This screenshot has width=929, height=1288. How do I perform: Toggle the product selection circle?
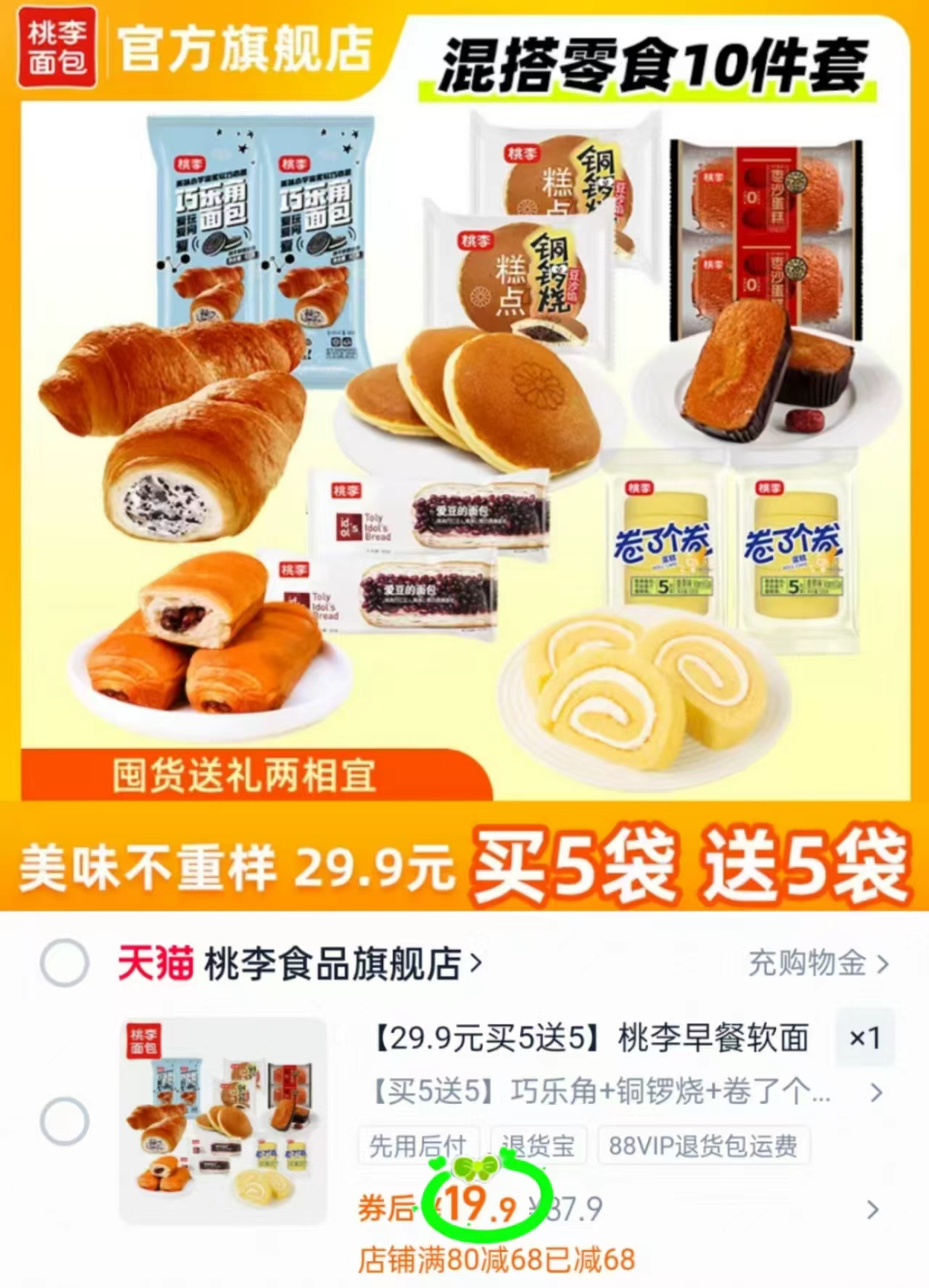click(66, 1119)
